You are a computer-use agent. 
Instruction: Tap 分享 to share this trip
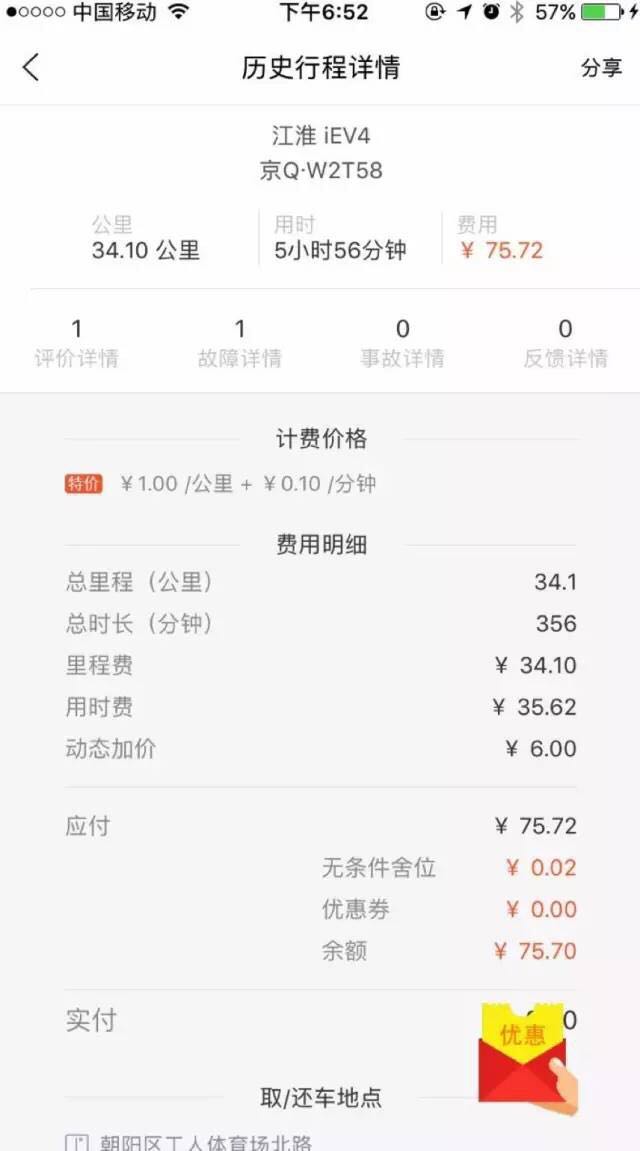[x=601, y=68]
